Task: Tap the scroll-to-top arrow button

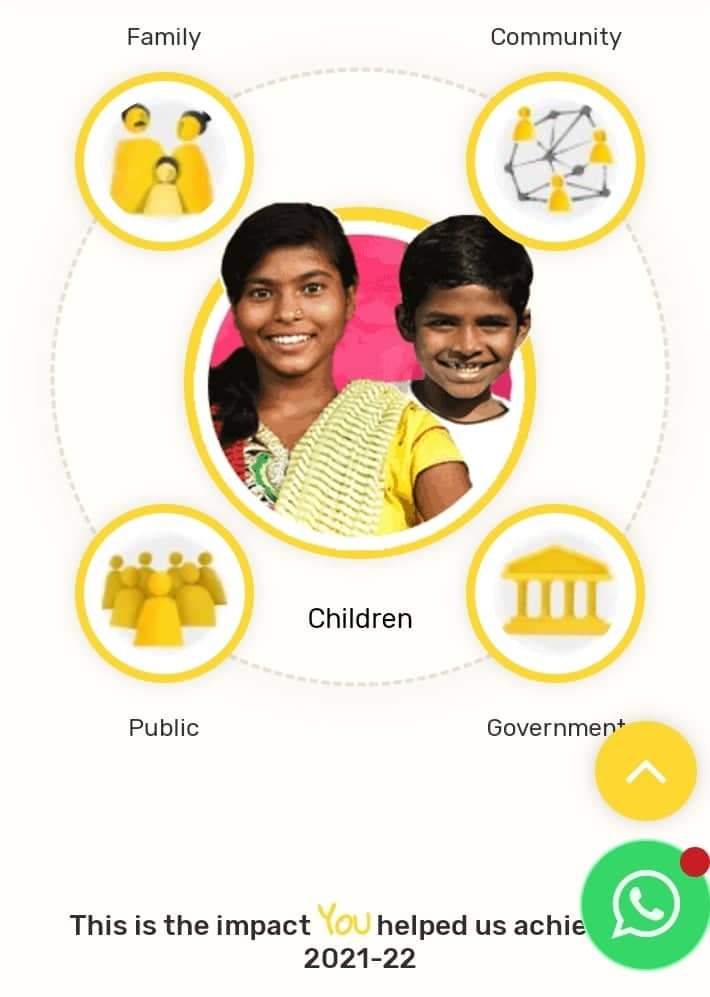Action: pyautogui.click(x=645, y=771)
